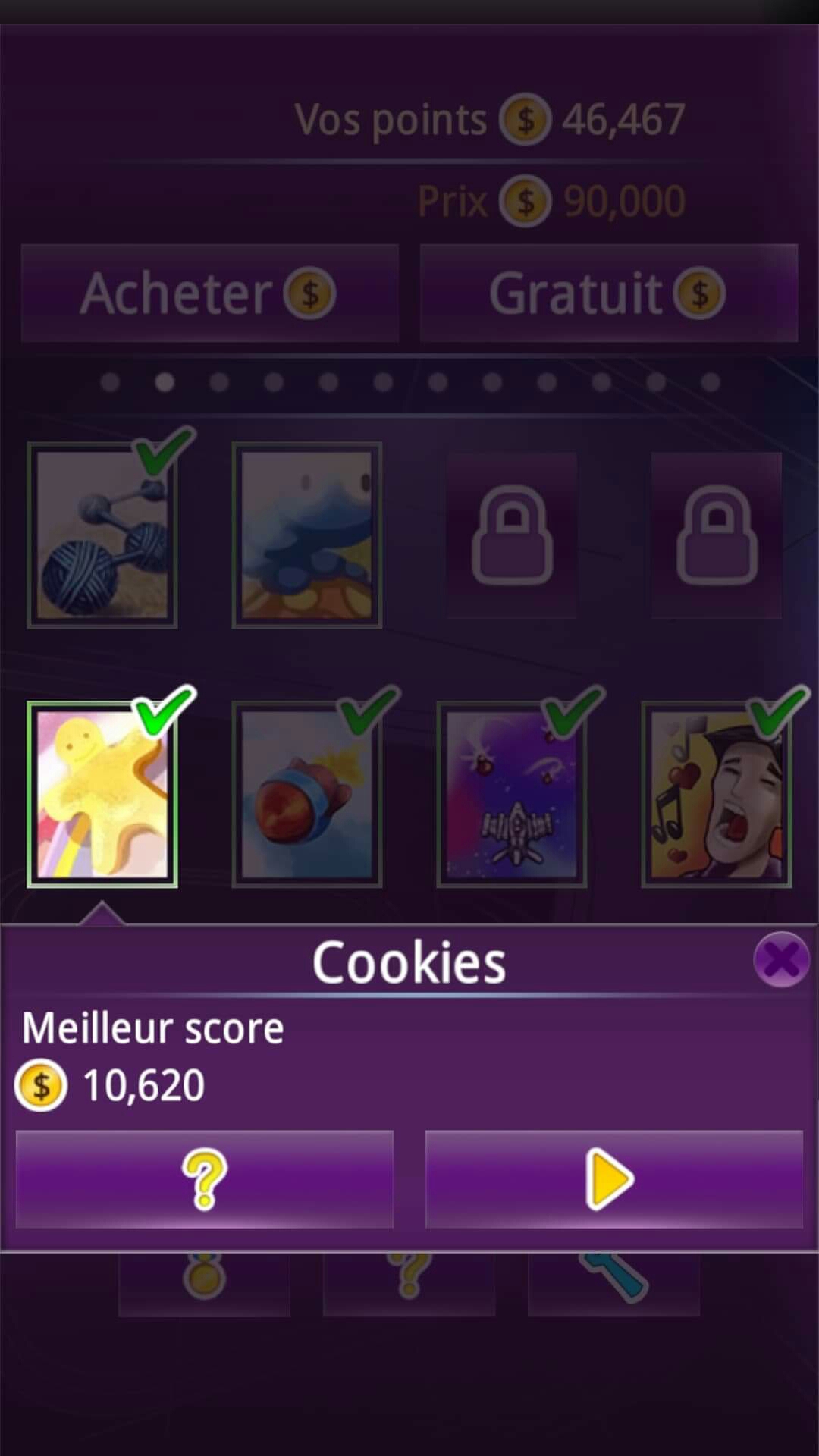The height and width of the screenshot is (1456, 819).
Task: Close the Cookies popup
Action: pyautogui.click(x=781, y=959)
